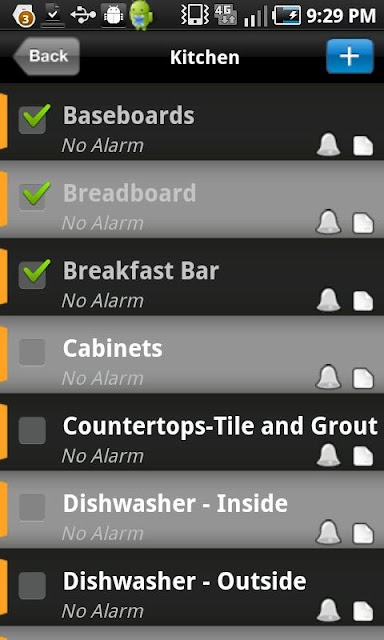Open the Dishwasher - Inside row
Screen dimensions: 384x640
click(x=192, y=510)
